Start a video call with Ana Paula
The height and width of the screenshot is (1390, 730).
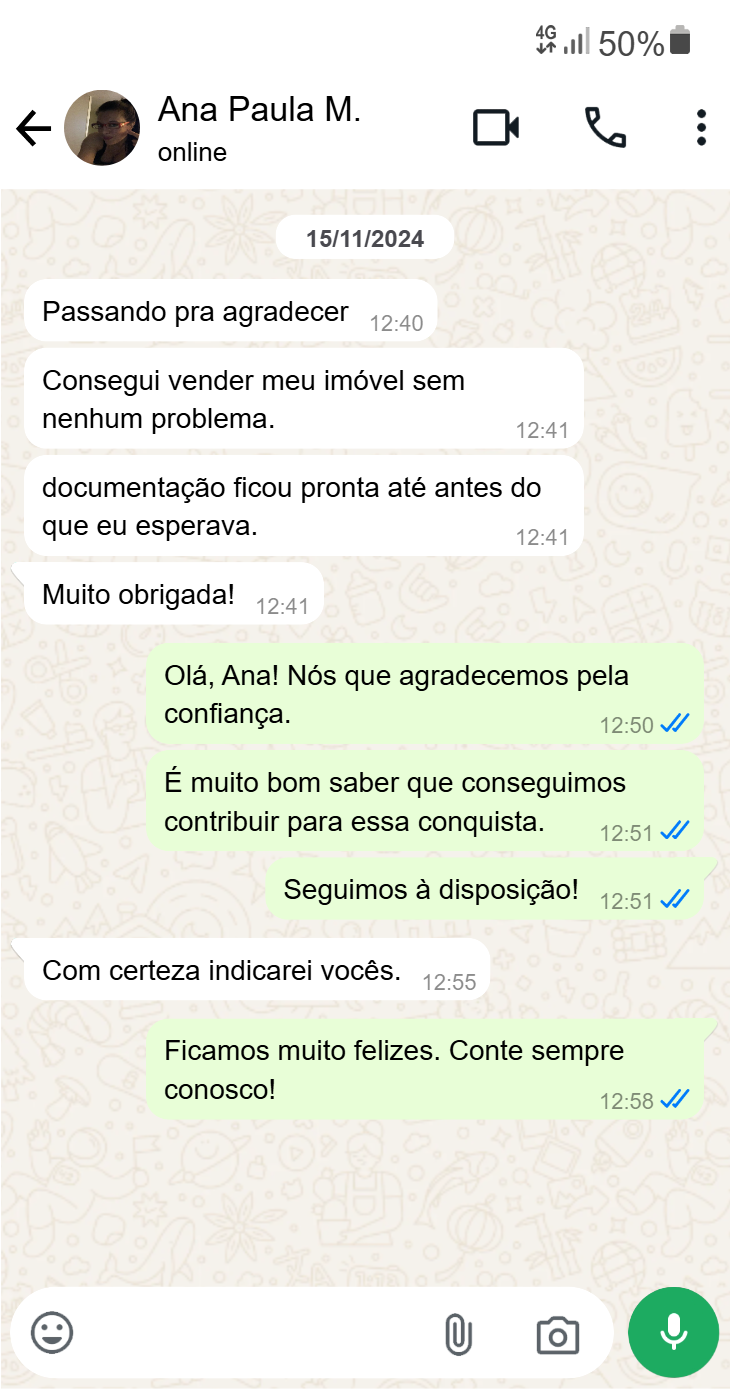[x=496, y=129]
